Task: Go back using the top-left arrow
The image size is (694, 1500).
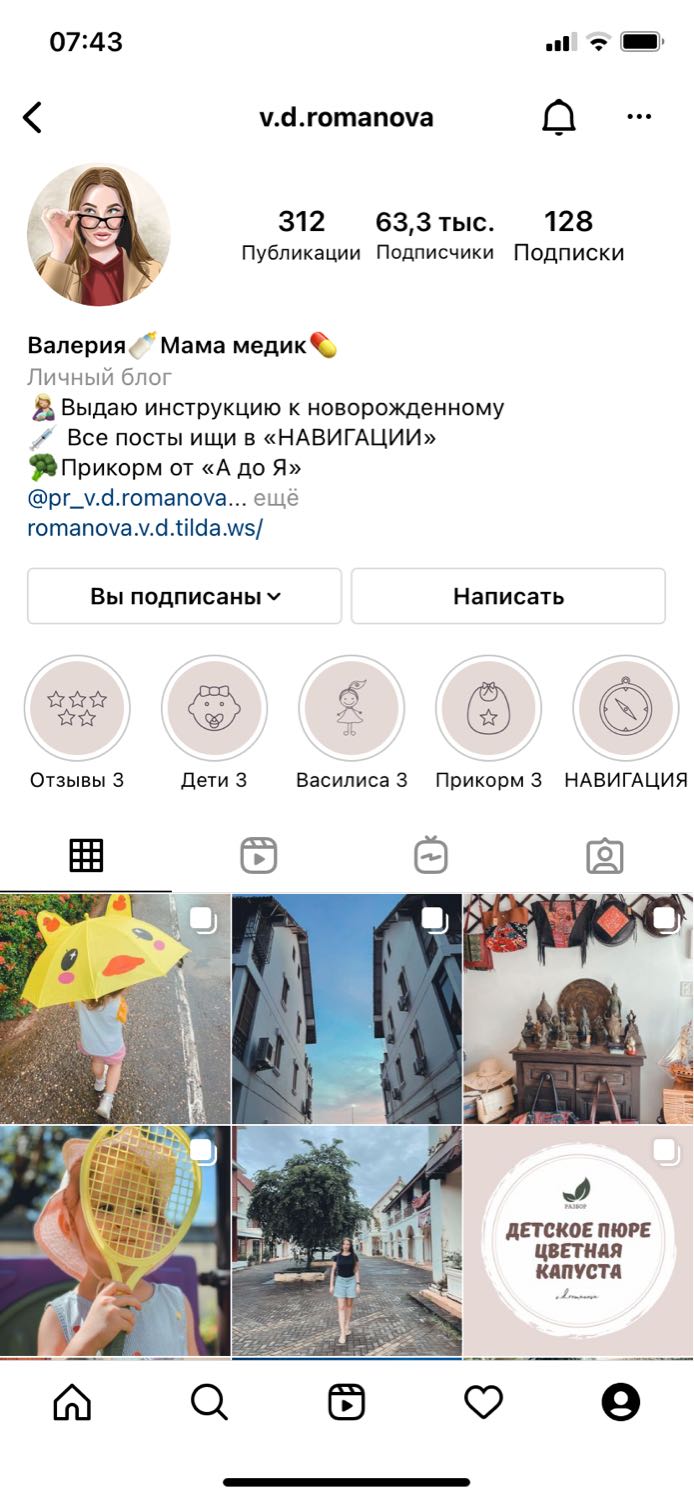Action: tap(32, 118)
